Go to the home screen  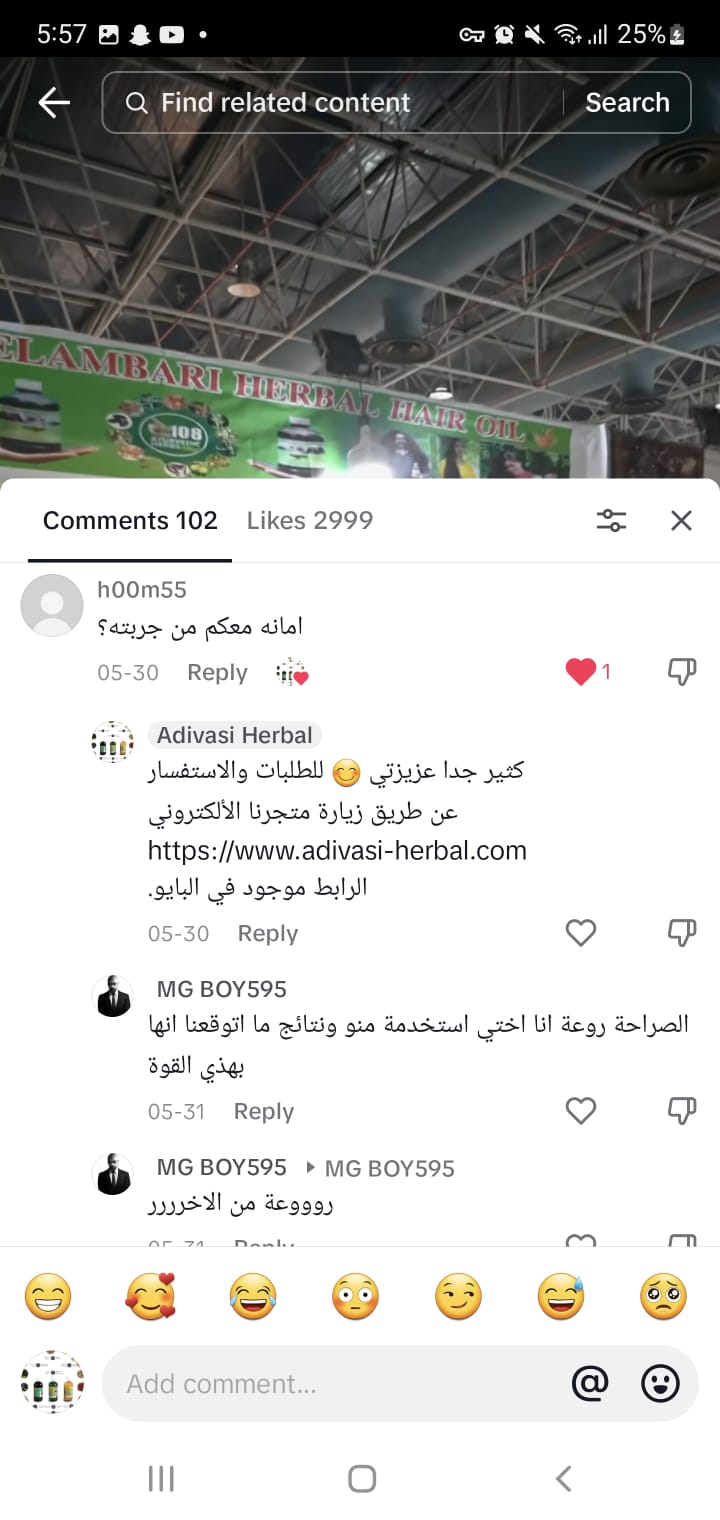point(361,1478)
